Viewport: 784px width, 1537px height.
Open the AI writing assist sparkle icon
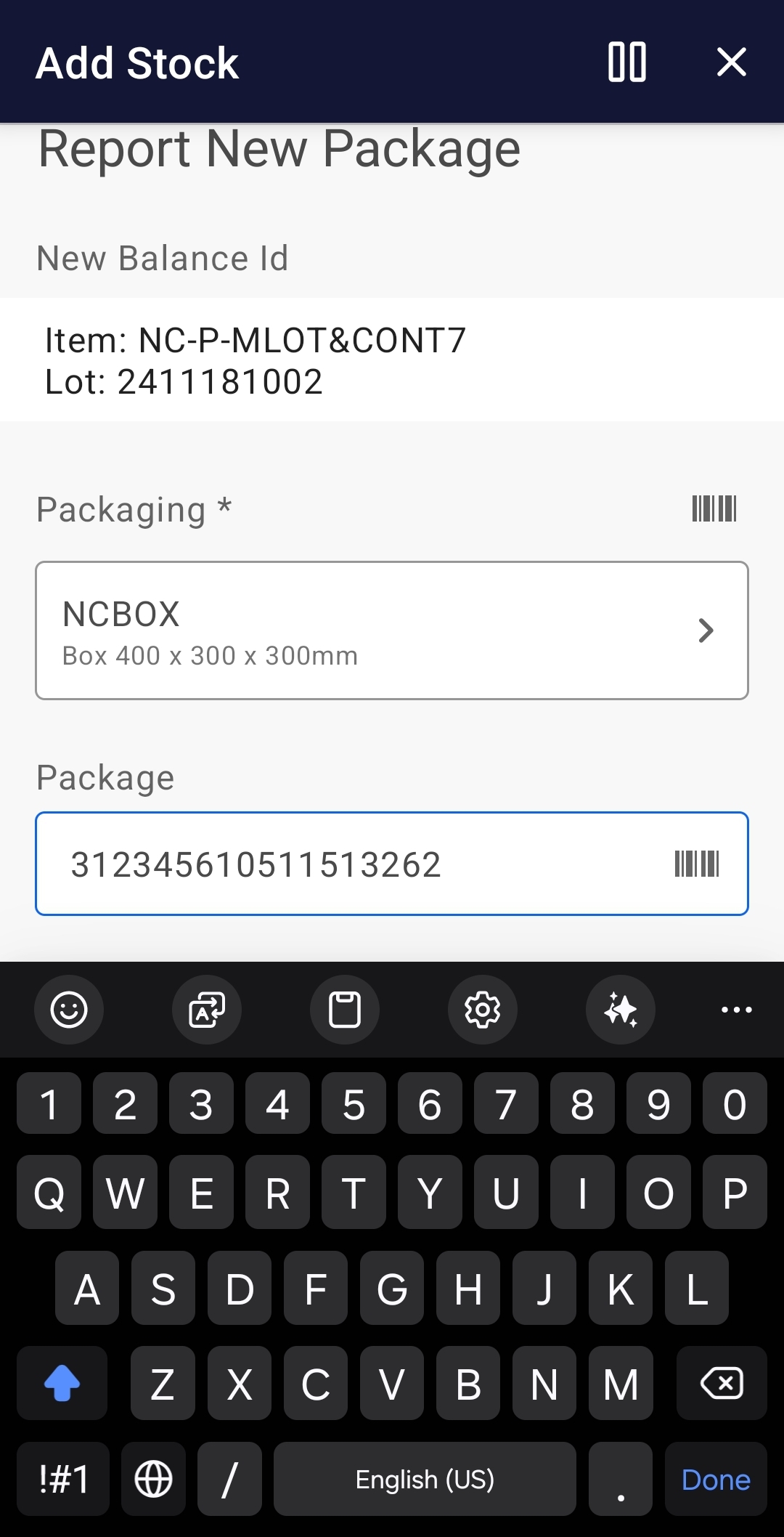tap(620, 1009)
